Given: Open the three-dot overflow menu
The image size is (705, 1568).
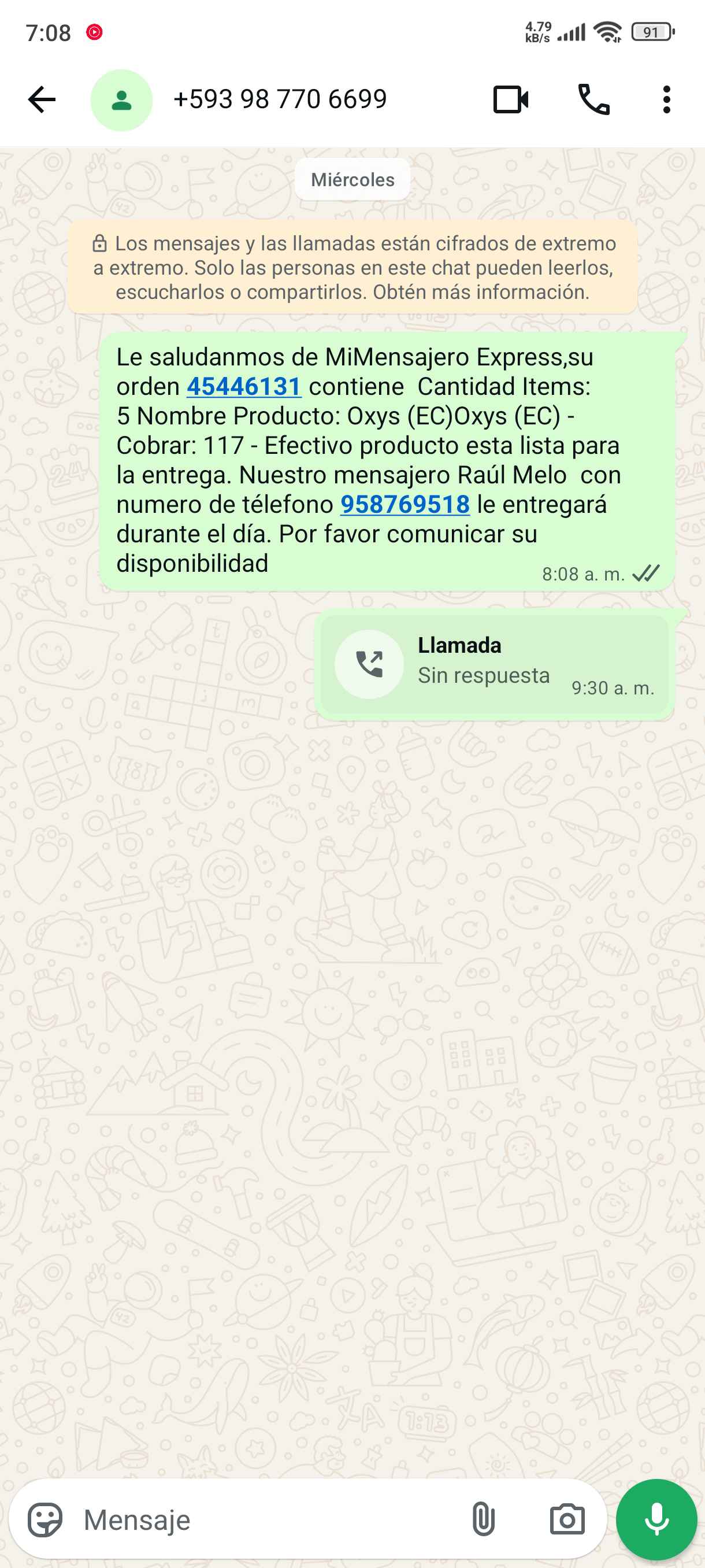Looking at the screenshot, I should click(x=667, y=99).
